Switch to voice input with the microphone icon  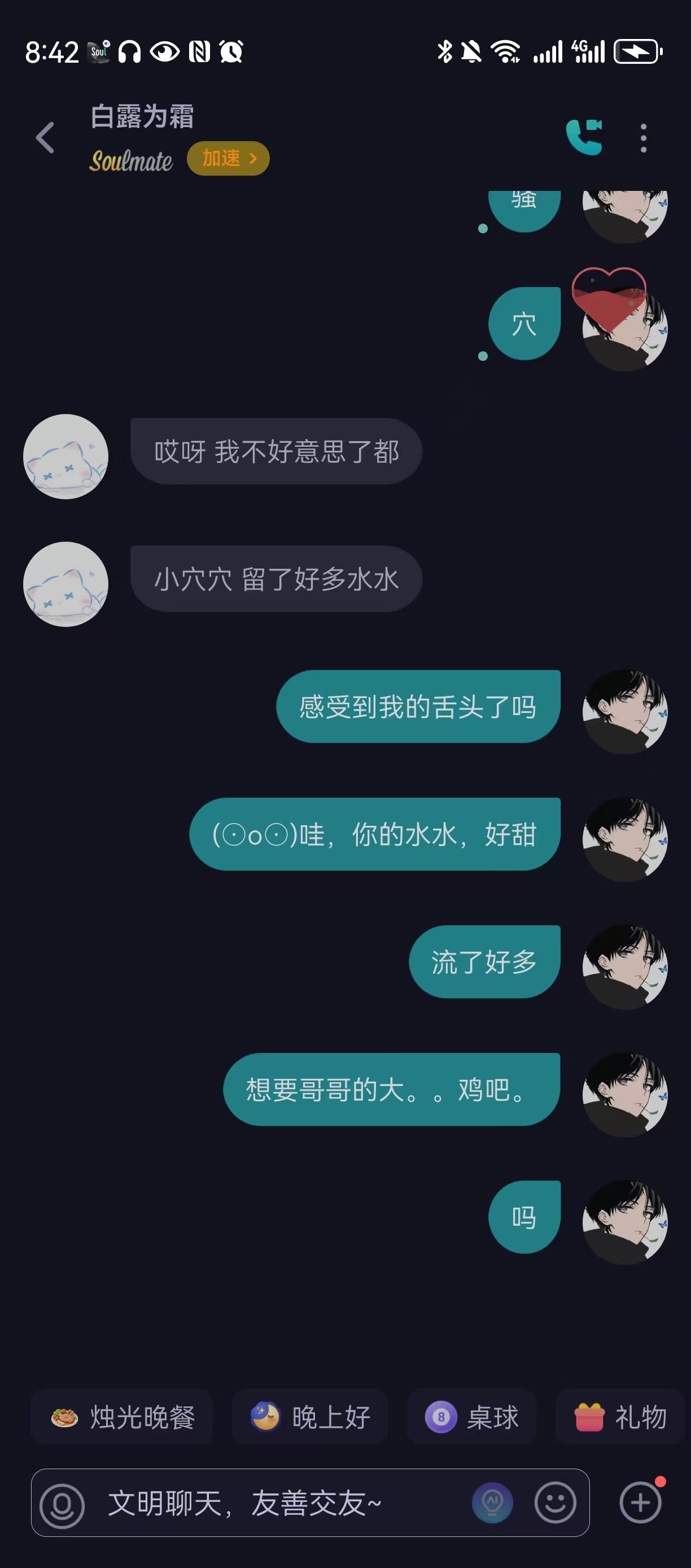(62, 1505)
